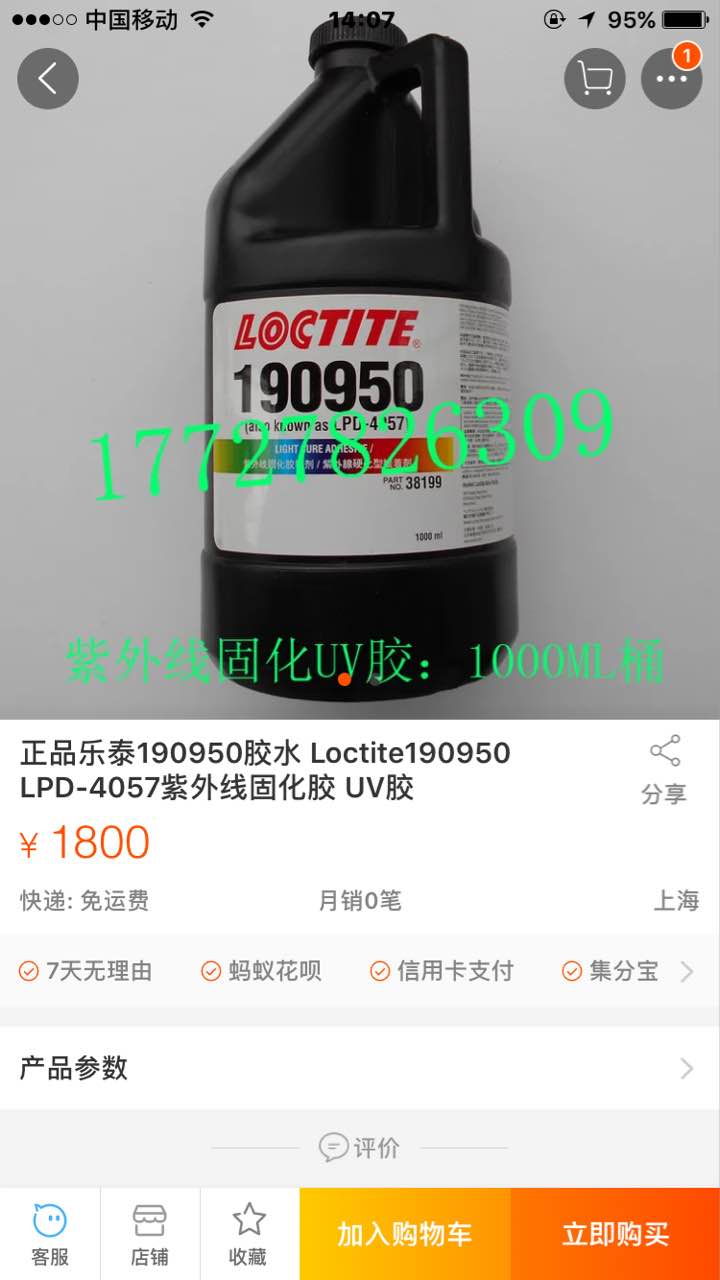This screenshot has width=720, height=1280.
Task: Go back using the arrow icon
Action: (48, 79)
